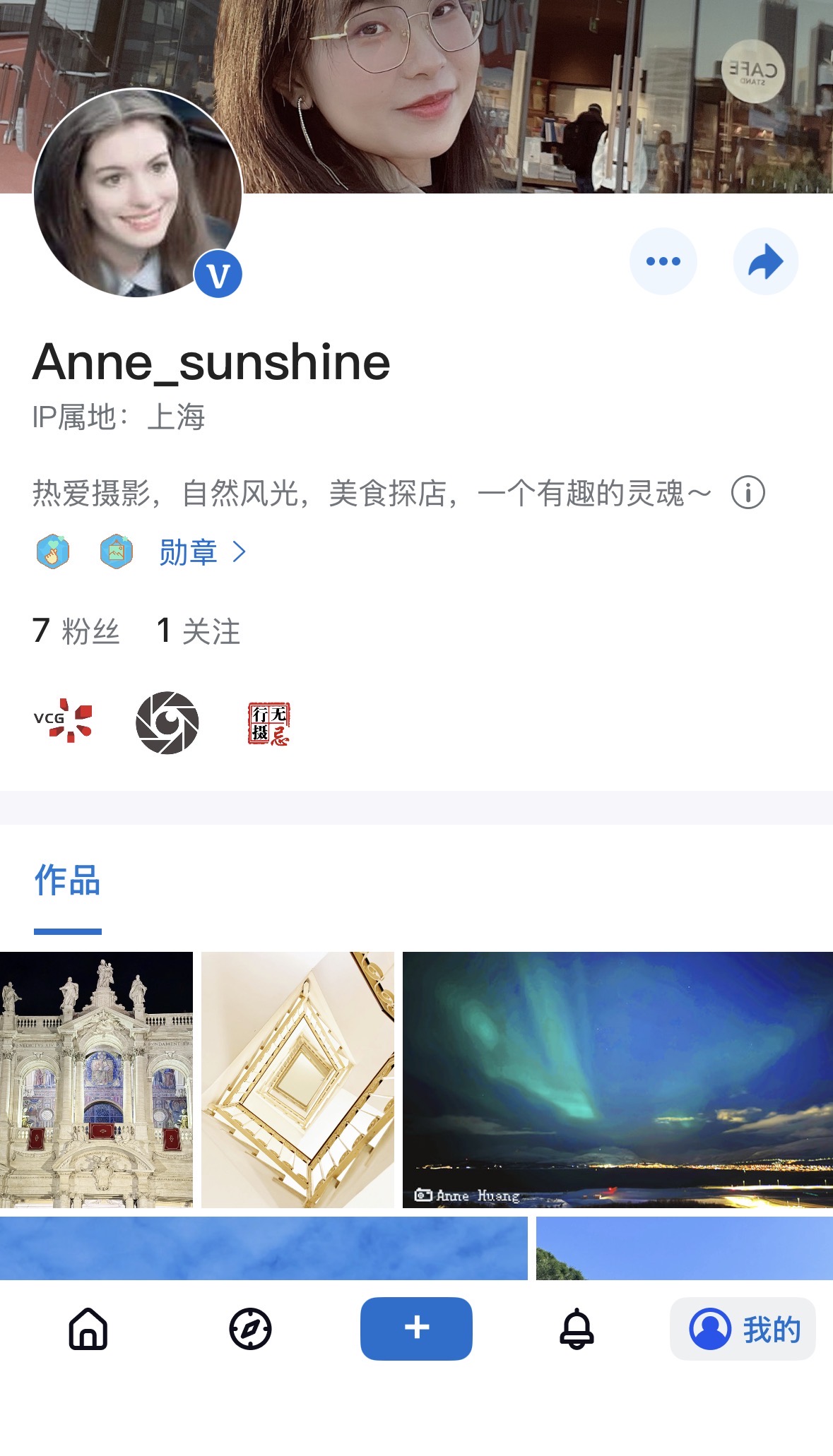Switch to the compass discover tab

click(x=250, y=1329)
